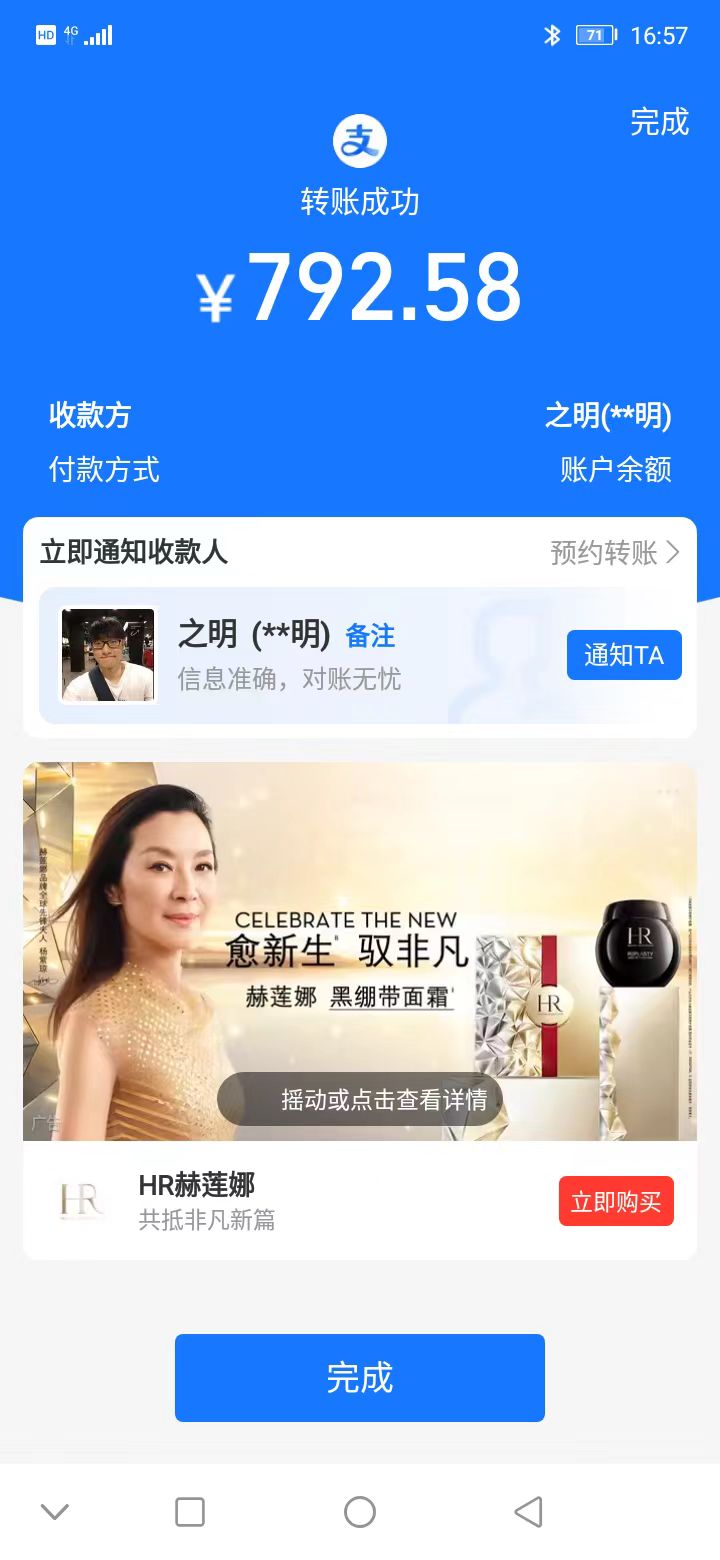Go back with the system back button
This screenshot has width=720, height=1560.
point(528,1512)
